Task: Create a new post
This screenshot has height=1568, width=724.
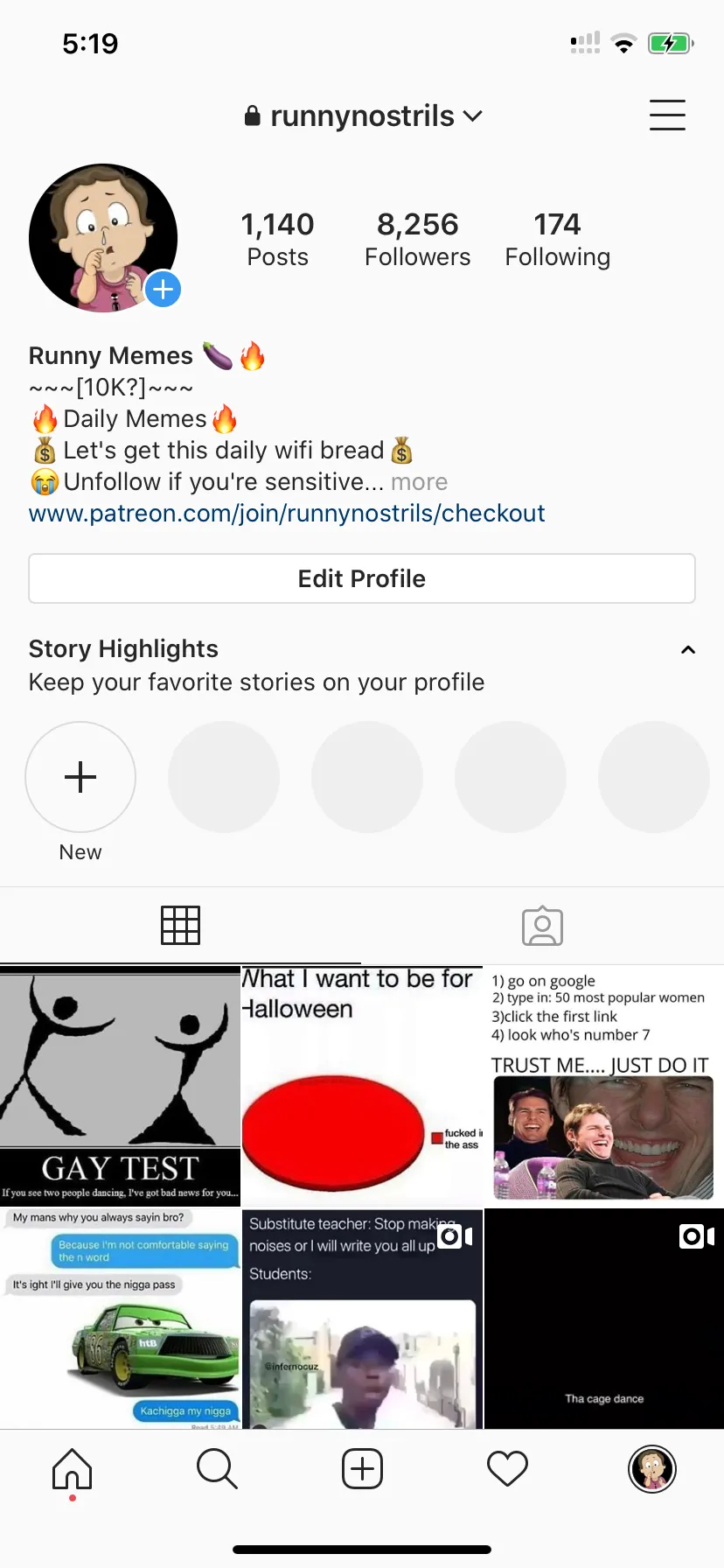Action: pyautogui.click(x=362, y=1469)
